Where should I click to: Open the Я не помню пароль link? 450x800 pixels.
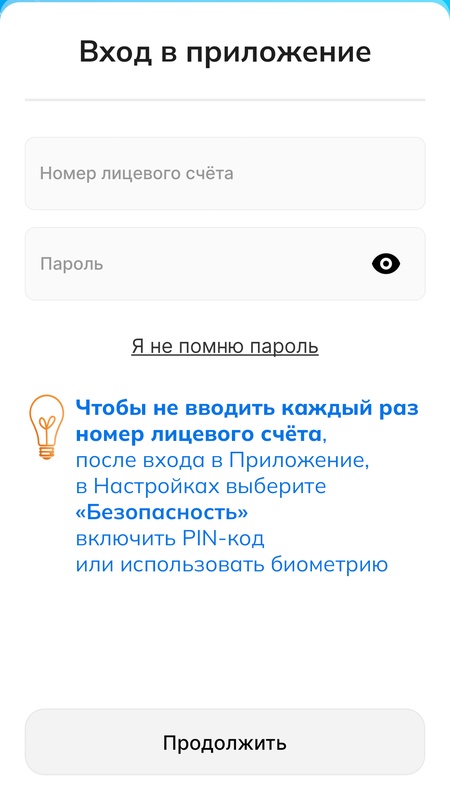point(225,346)
